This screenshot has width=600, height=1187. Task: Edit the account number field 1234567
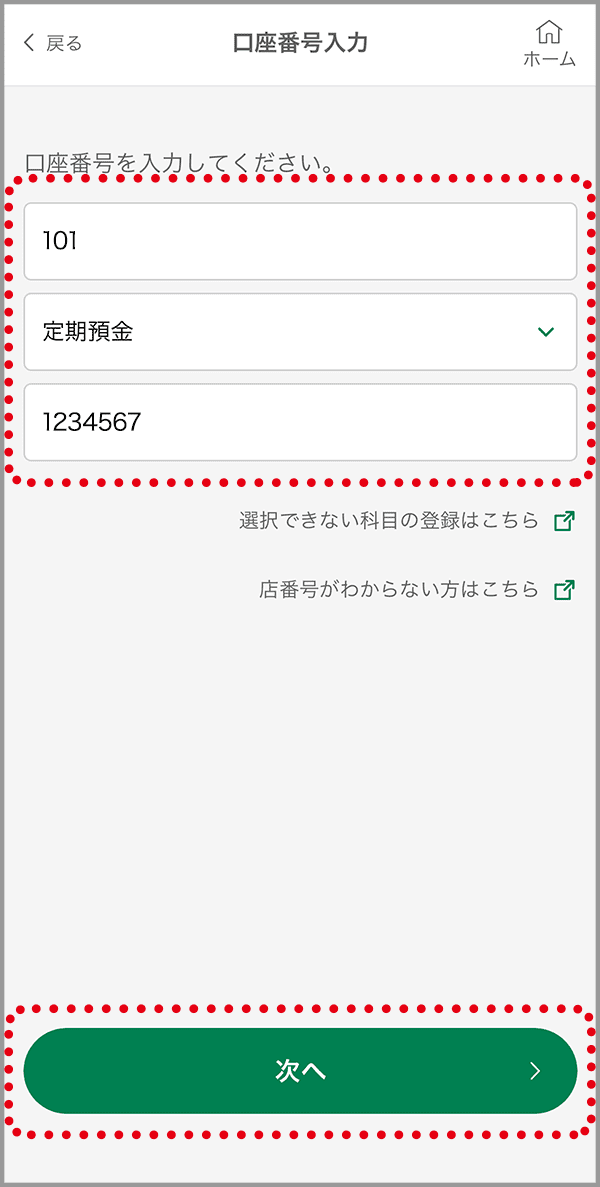[300, 422]
